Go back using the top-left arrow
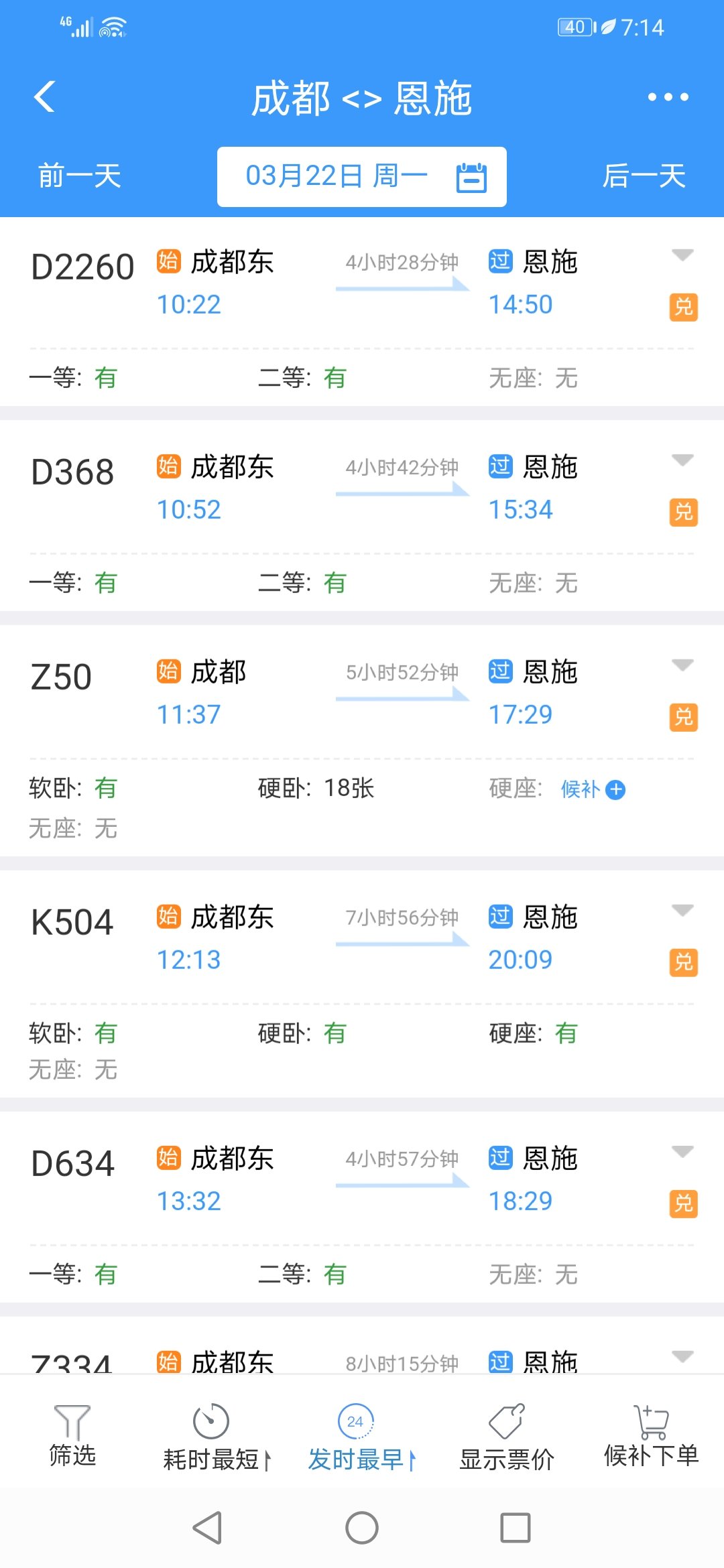Viewport: 724px width, 1568px height. click(44, 97)
